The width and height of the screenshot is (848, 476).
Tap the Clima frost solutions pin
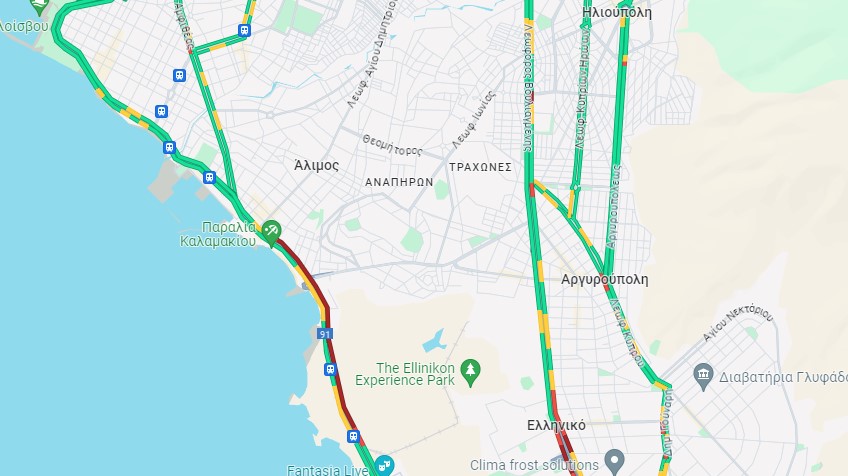click(614, 463)
